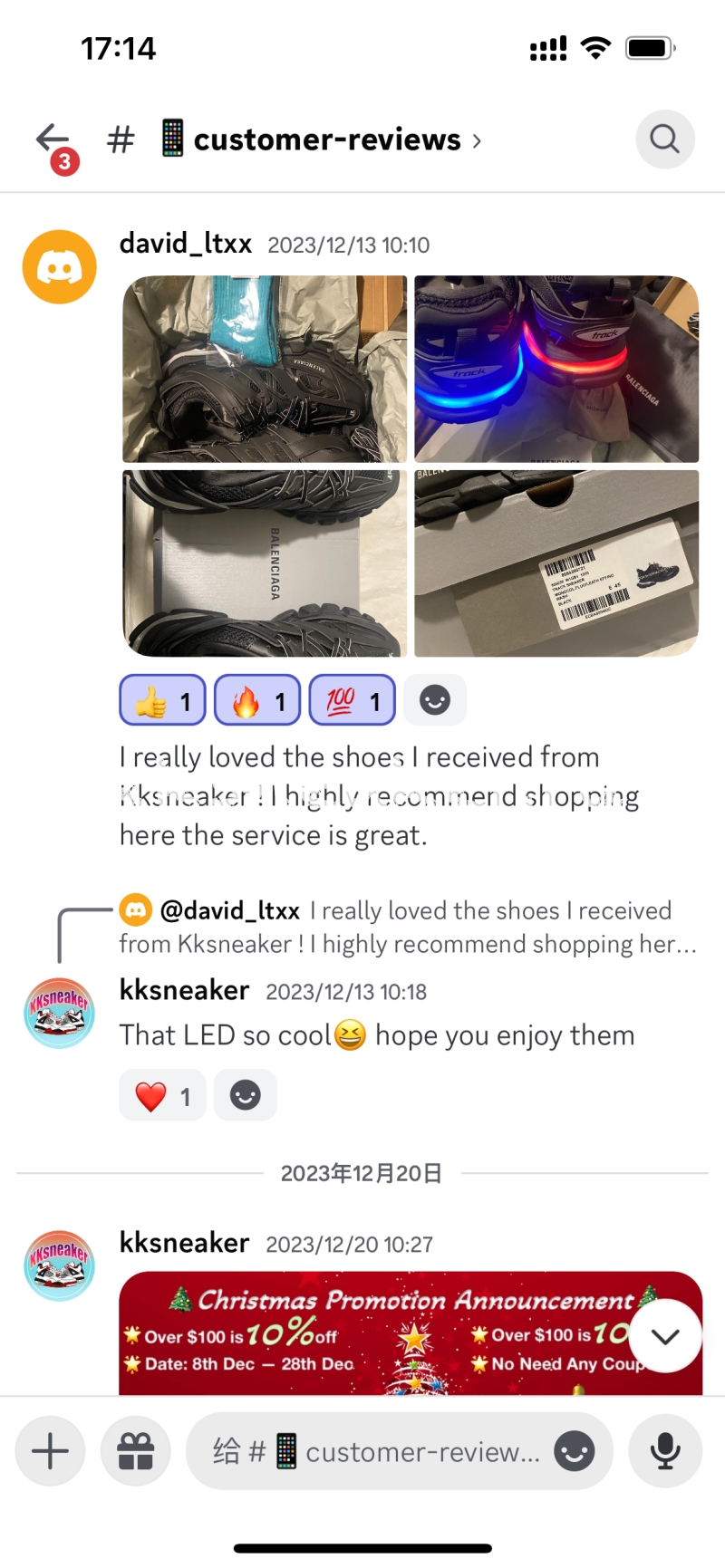Screen dimensions: 725x1568
Task: Open the Christmas Promotion Announcement image
Action: click(x=381, y=1333)
